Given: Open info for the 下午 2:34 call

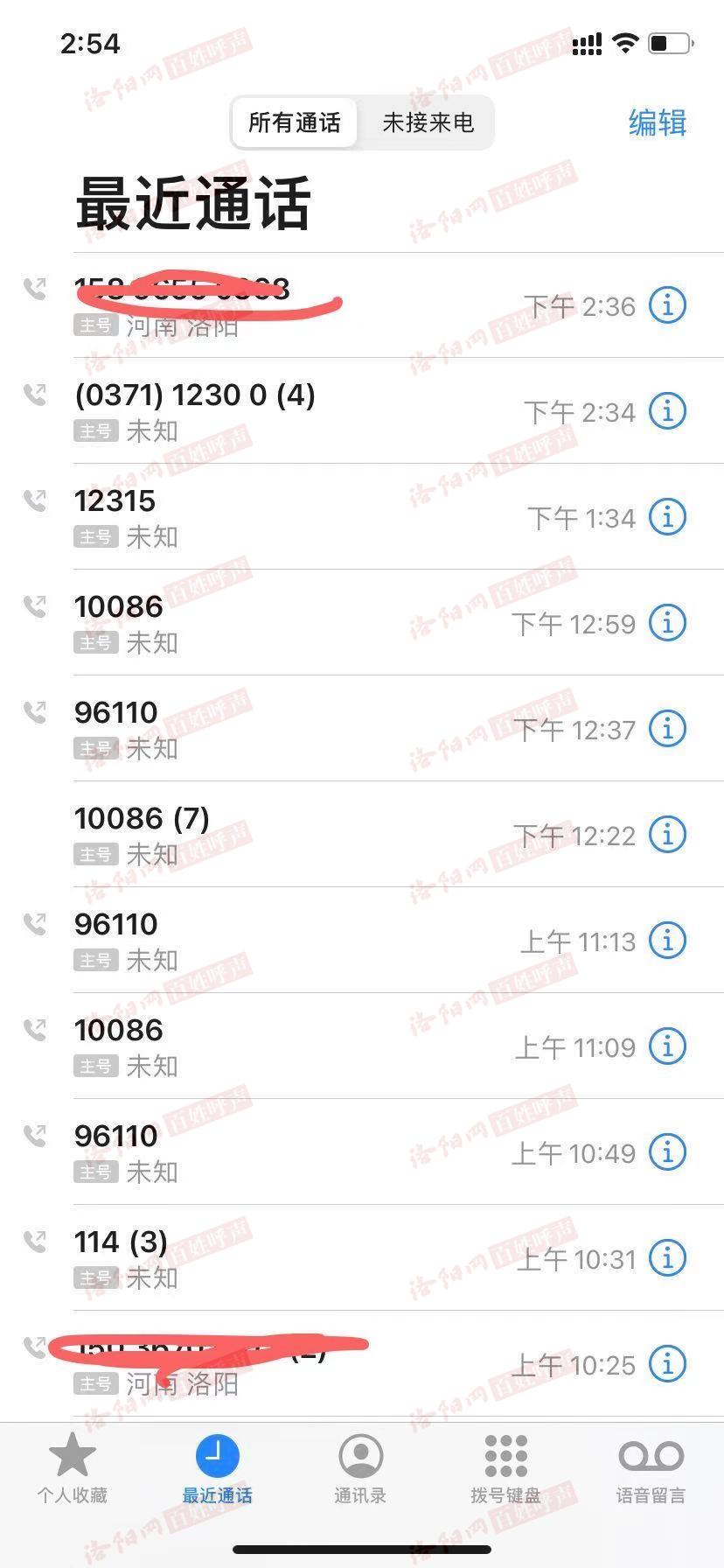Looking at the screenshot, I should coord(667,410).
